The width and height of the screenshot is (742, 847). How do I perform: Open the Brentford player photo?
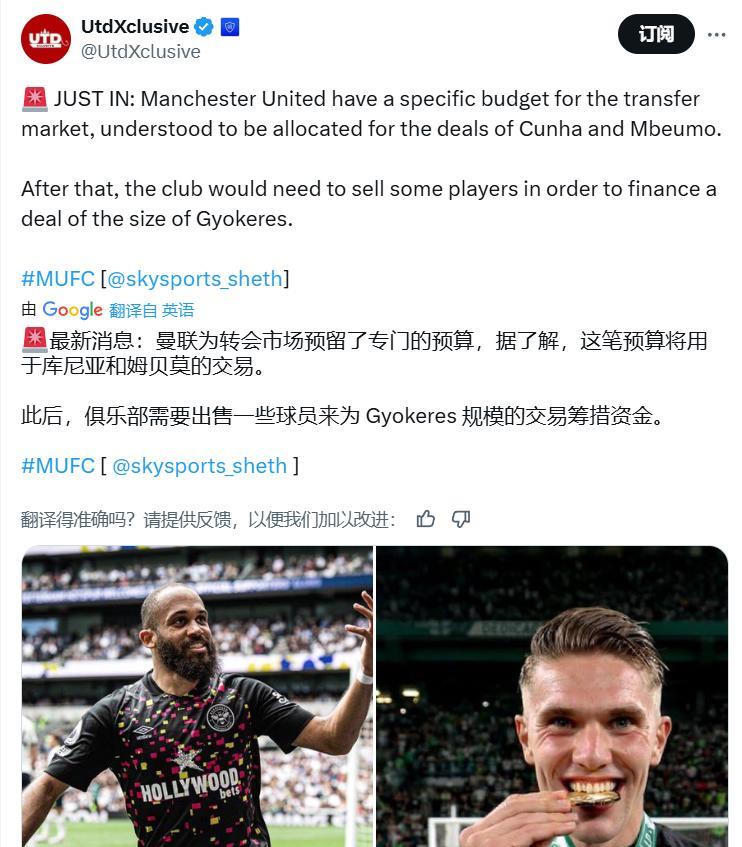[197, 696]
